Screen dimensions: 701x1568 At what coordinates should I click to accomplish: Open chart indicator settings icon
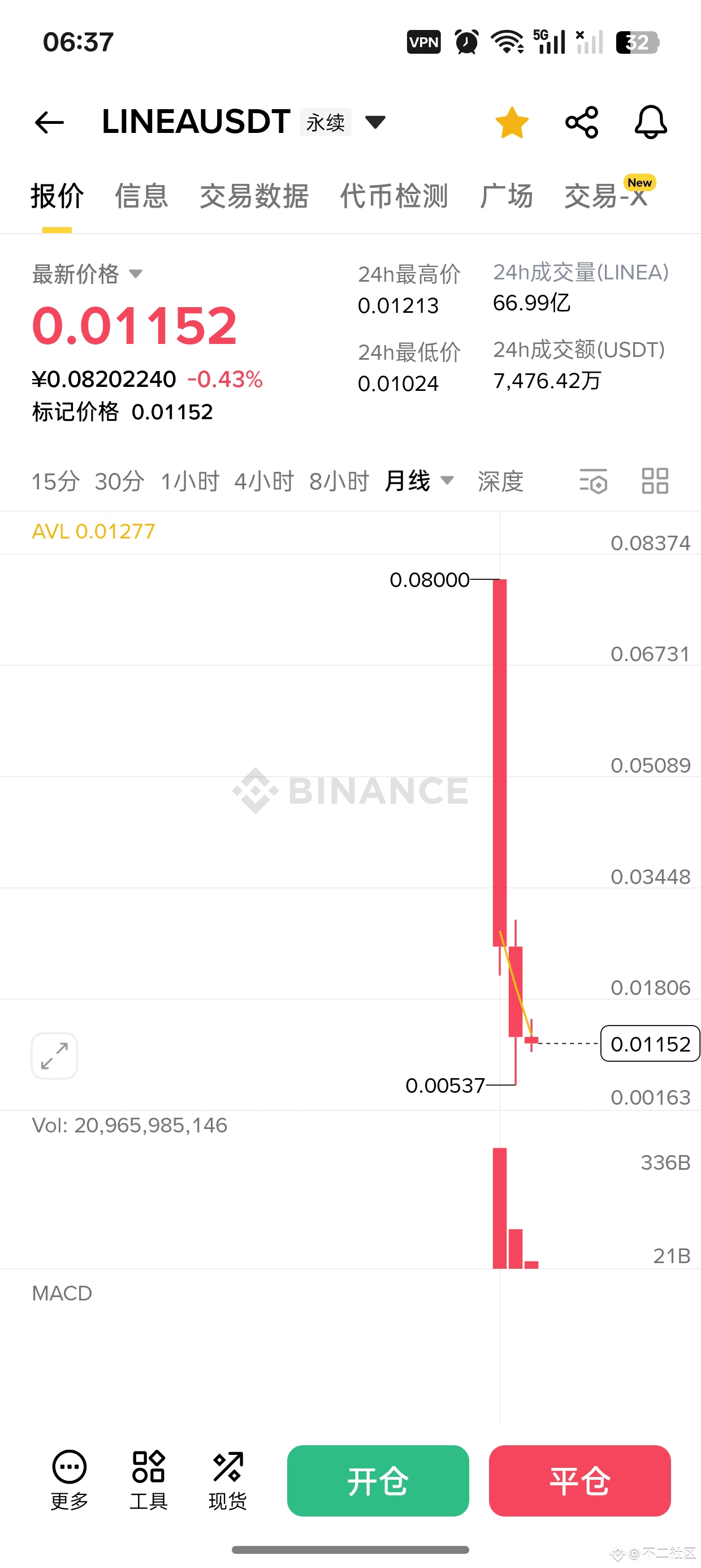pos(593,481)
